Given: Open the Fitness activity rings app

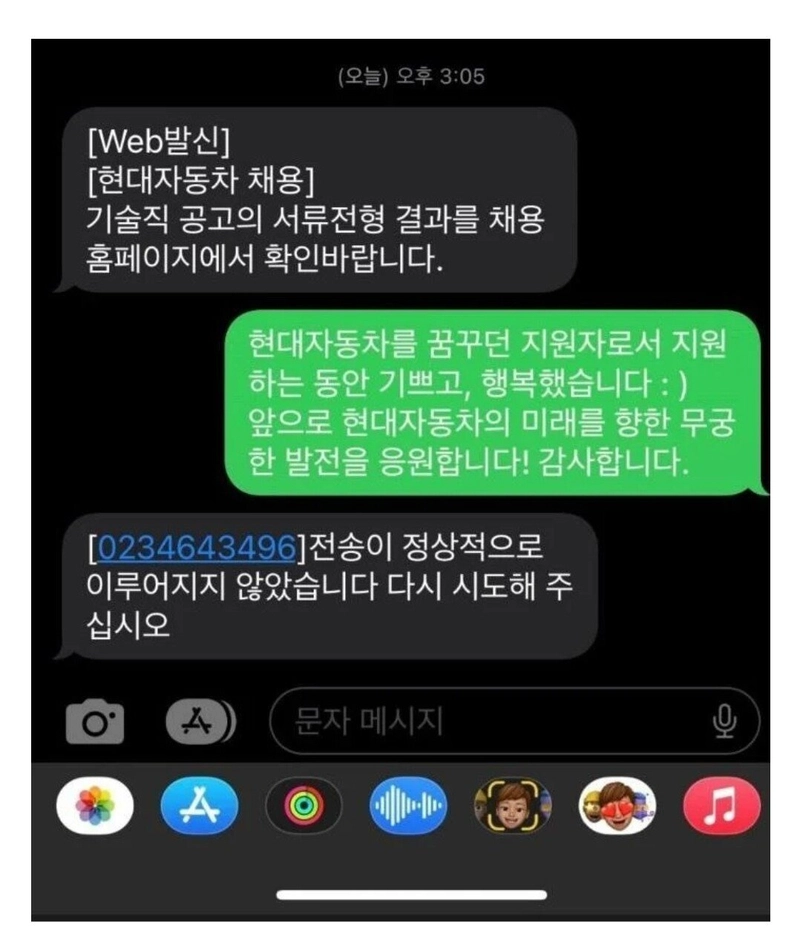Looking at the screenshot, I should click(x=303, y=805).
